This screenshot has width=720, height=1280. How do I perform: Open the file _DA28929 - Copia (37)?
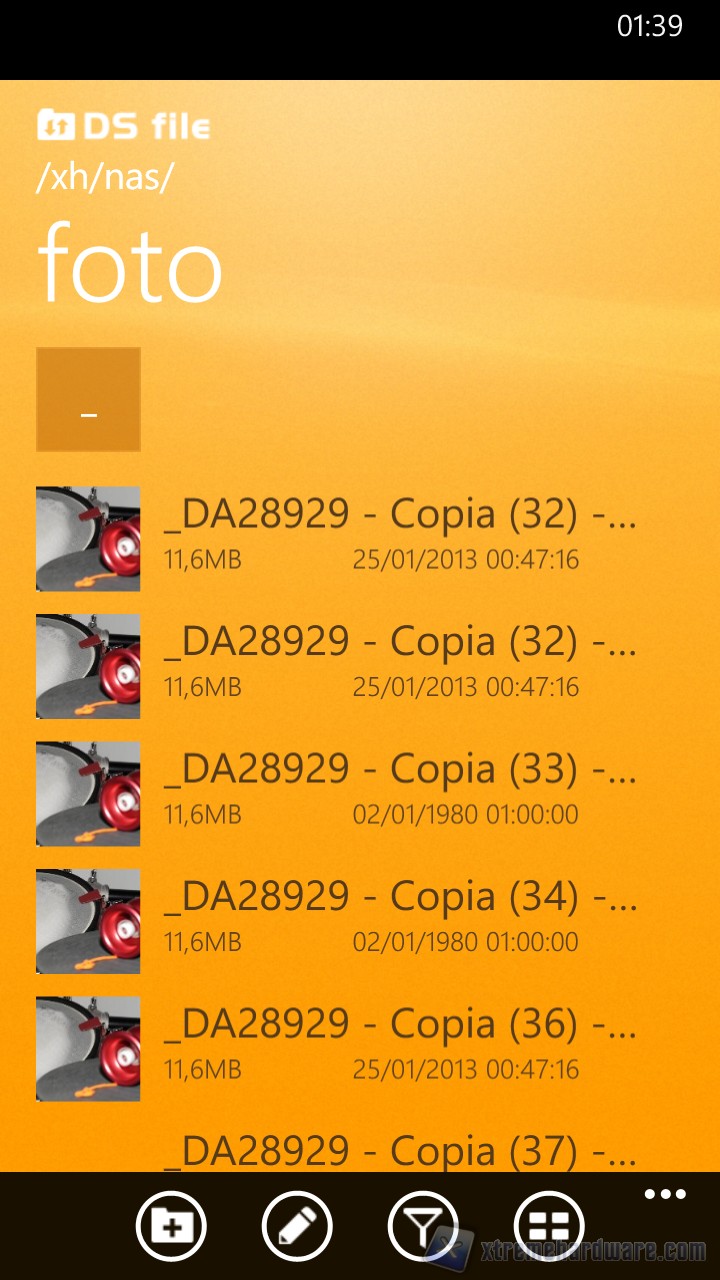[400, 1151]
